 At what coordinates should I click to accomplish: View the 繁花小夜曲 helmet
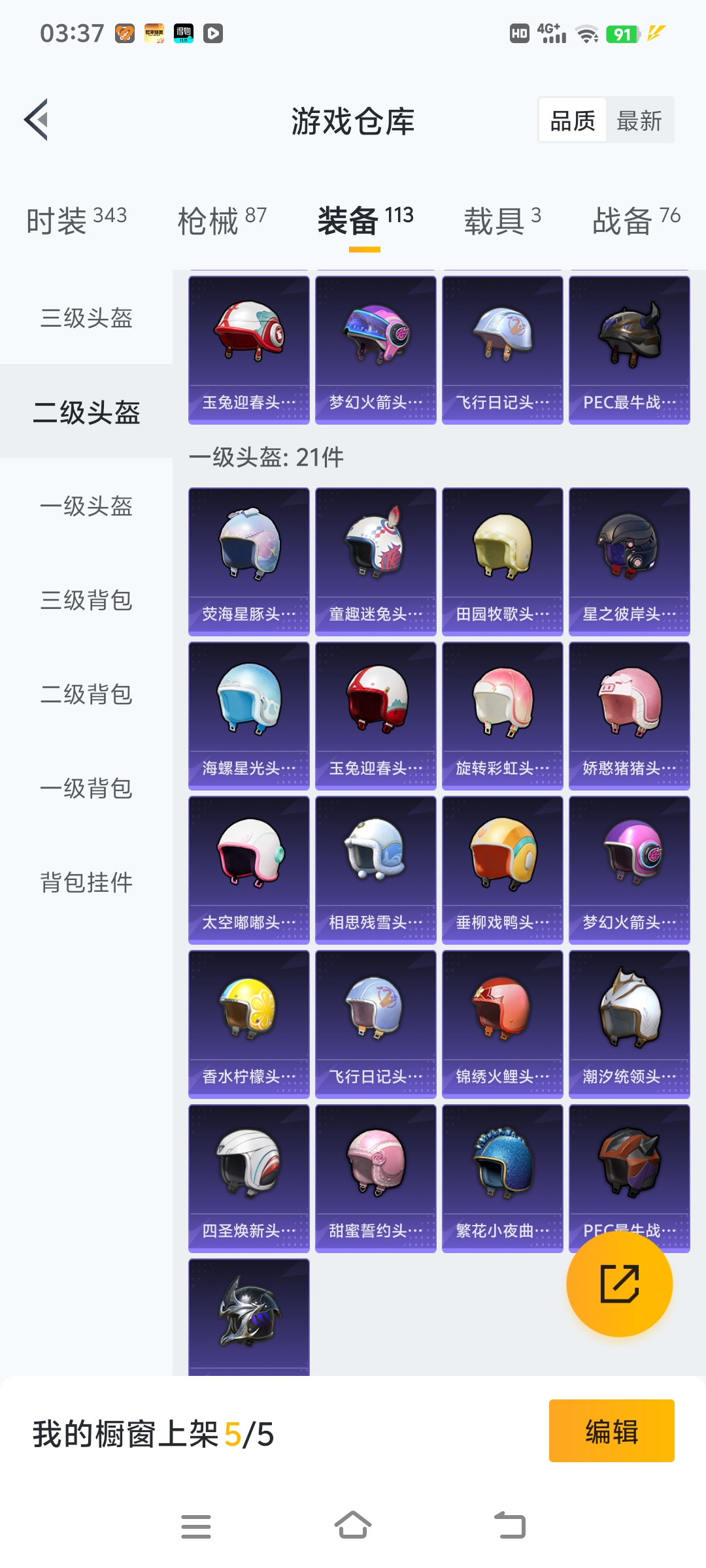503,1178
